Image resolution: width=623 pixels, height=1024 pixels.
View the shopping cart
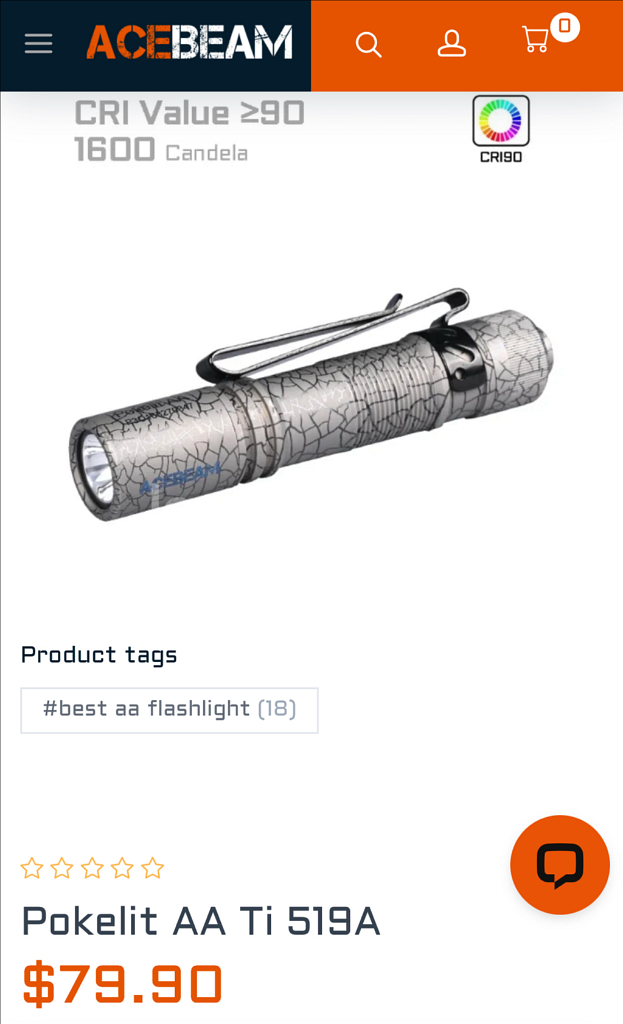[537, 40]
